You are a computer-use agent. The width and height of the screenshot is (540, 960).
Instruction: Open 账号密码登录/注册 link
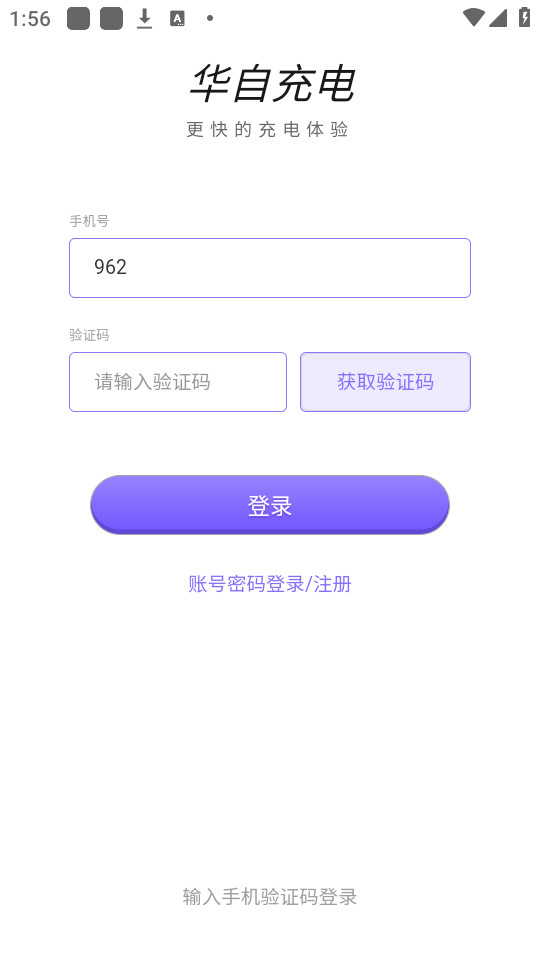point(269,584)
